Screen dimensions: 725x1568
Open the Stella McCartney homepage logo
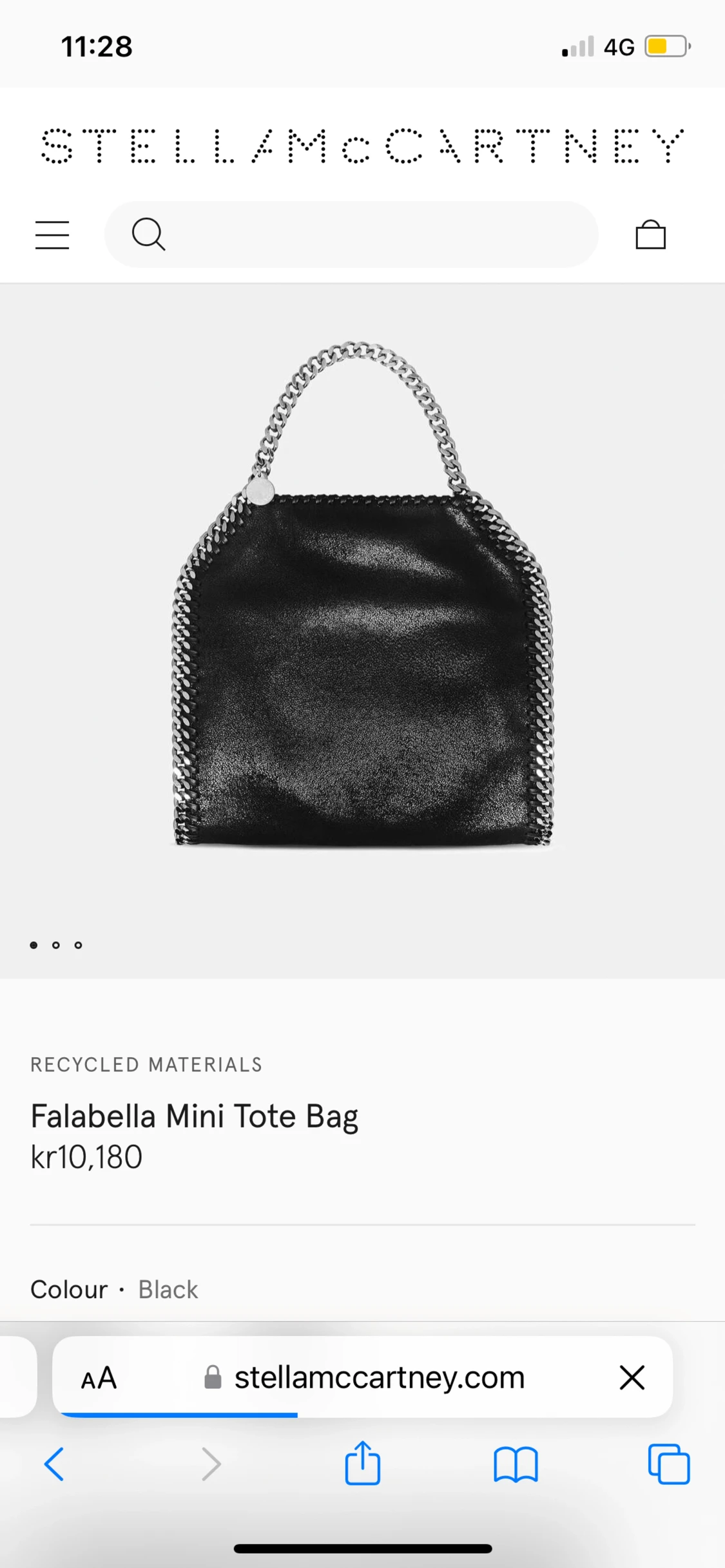point(362,146)
